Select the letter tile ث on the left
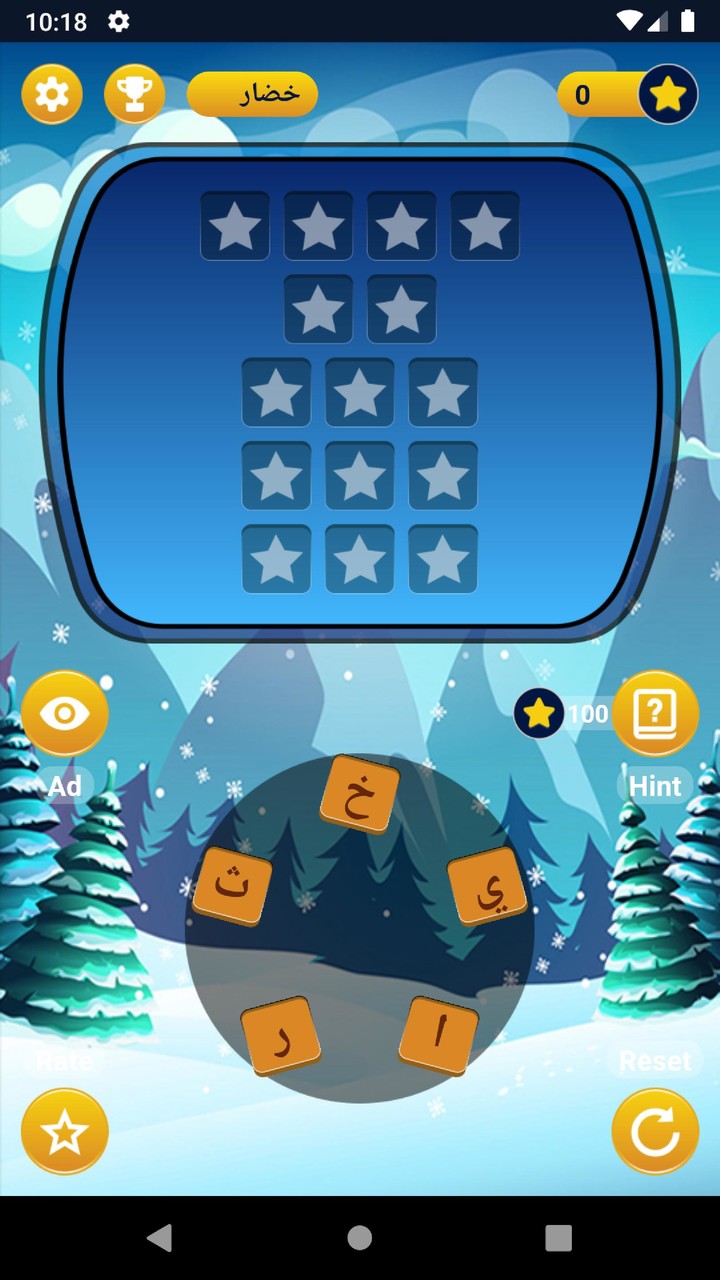The height and width of the screenshot is (1280, 720). [x=232, y=885]
